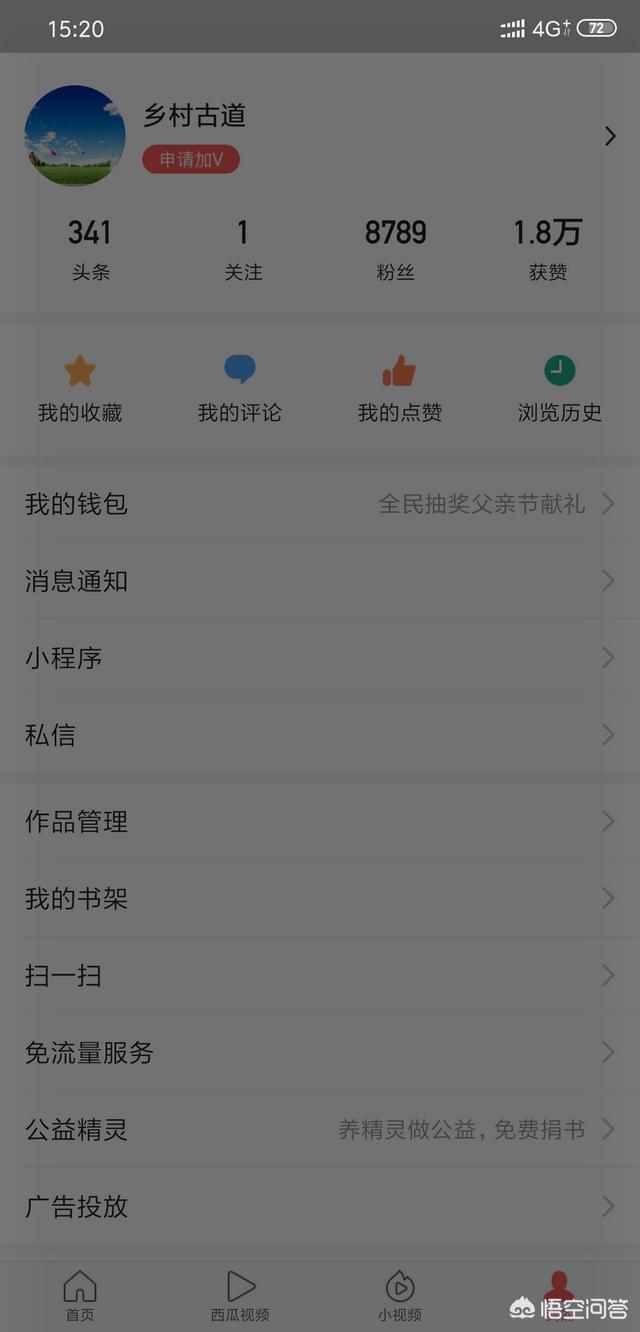Open 消息通知 notifications
The width and height of the screenshot is (640, 1332).
[x=320, y=581]
